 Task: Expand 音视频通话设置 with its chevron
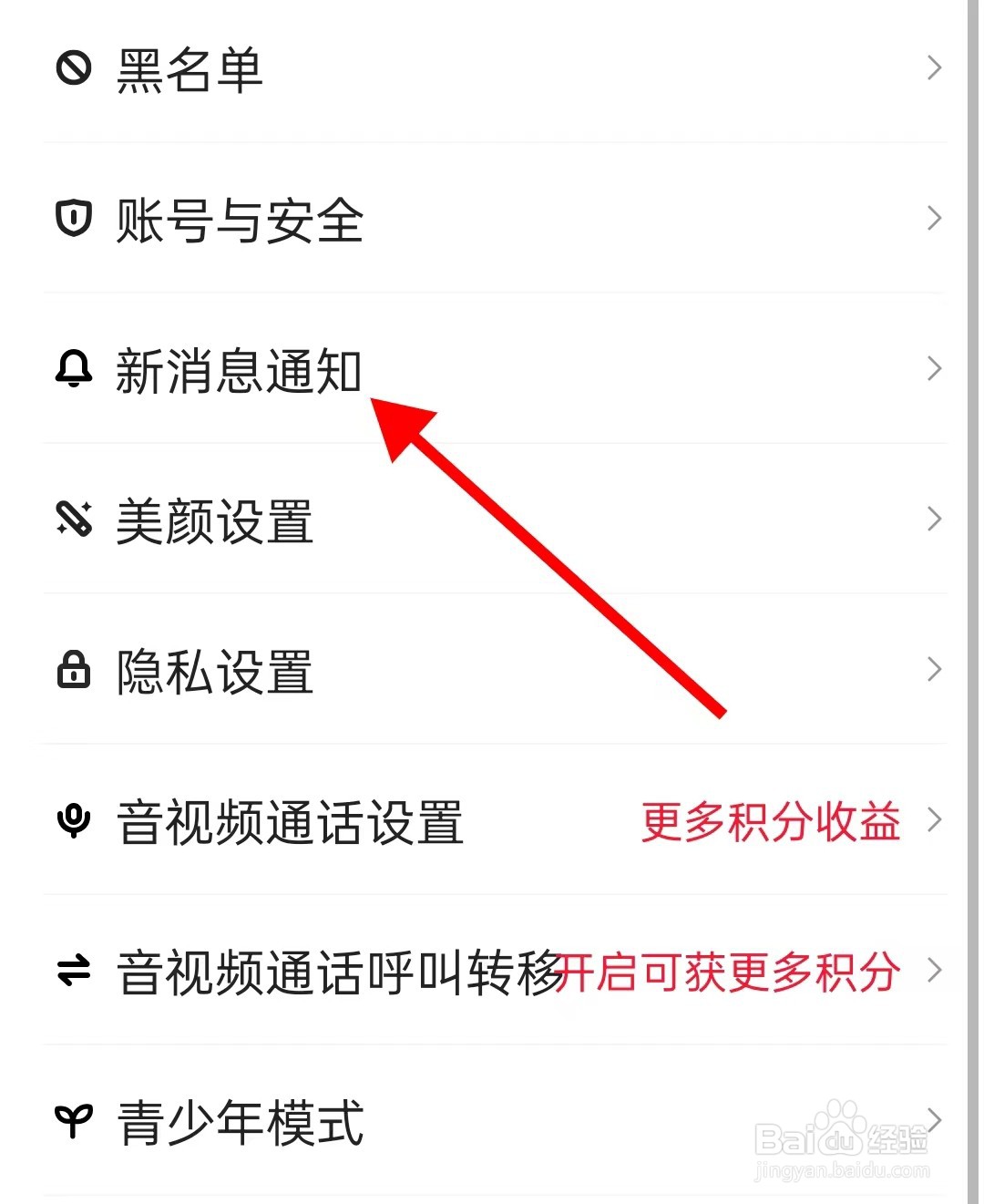coord(935,820)
